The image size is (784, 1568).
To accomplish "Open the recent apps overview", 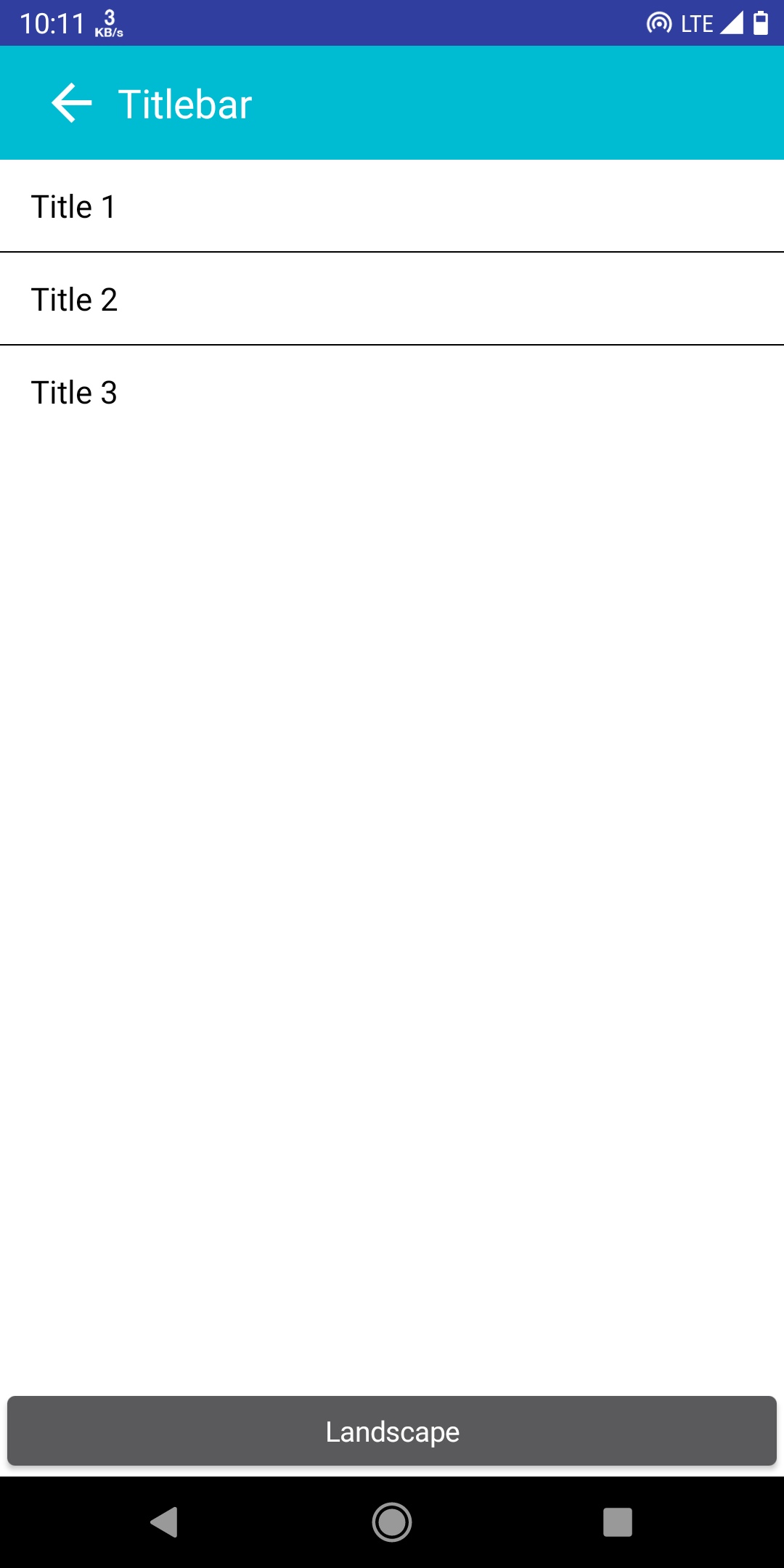I will (617, 1522).
